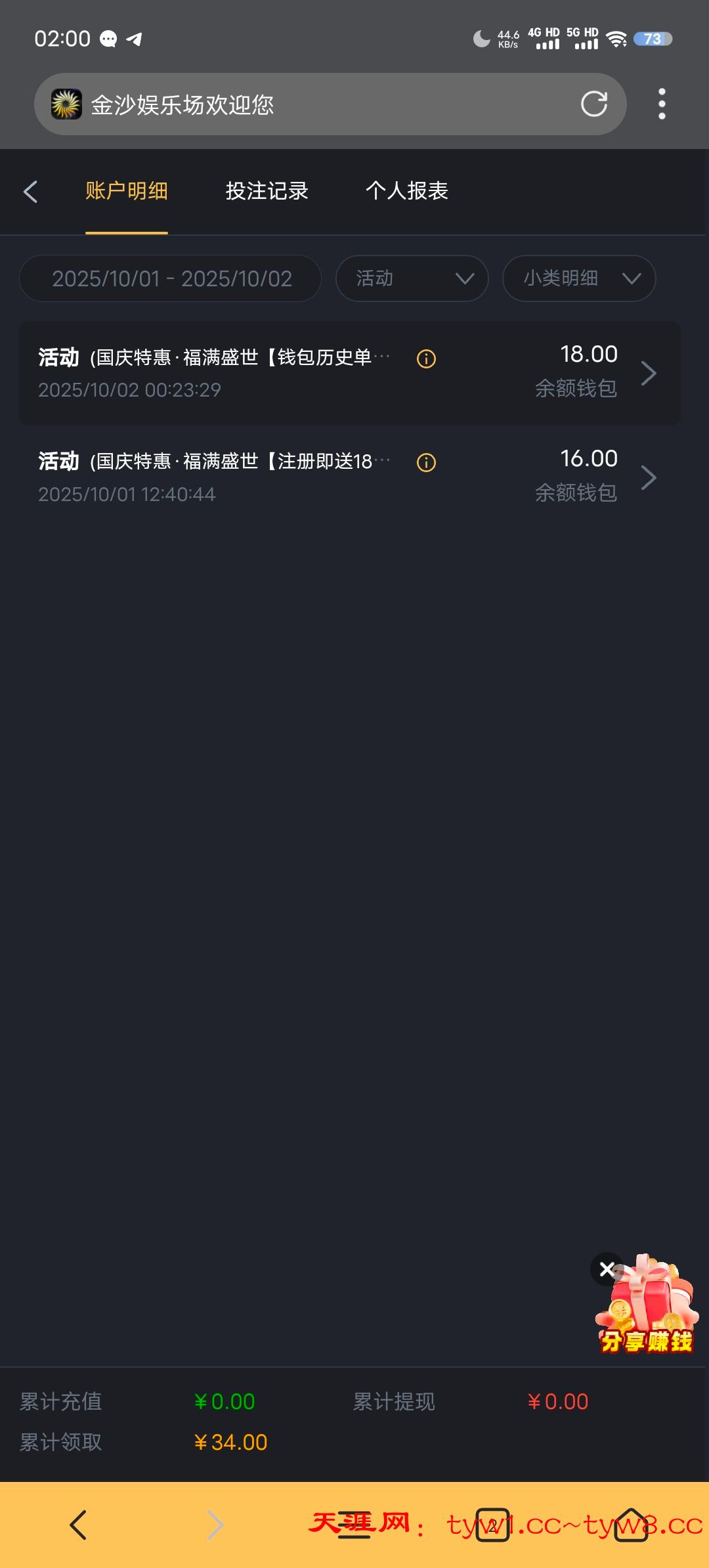Show info for the 注册即送18 activity entry
709x1568 pixels.
(426, 462)
